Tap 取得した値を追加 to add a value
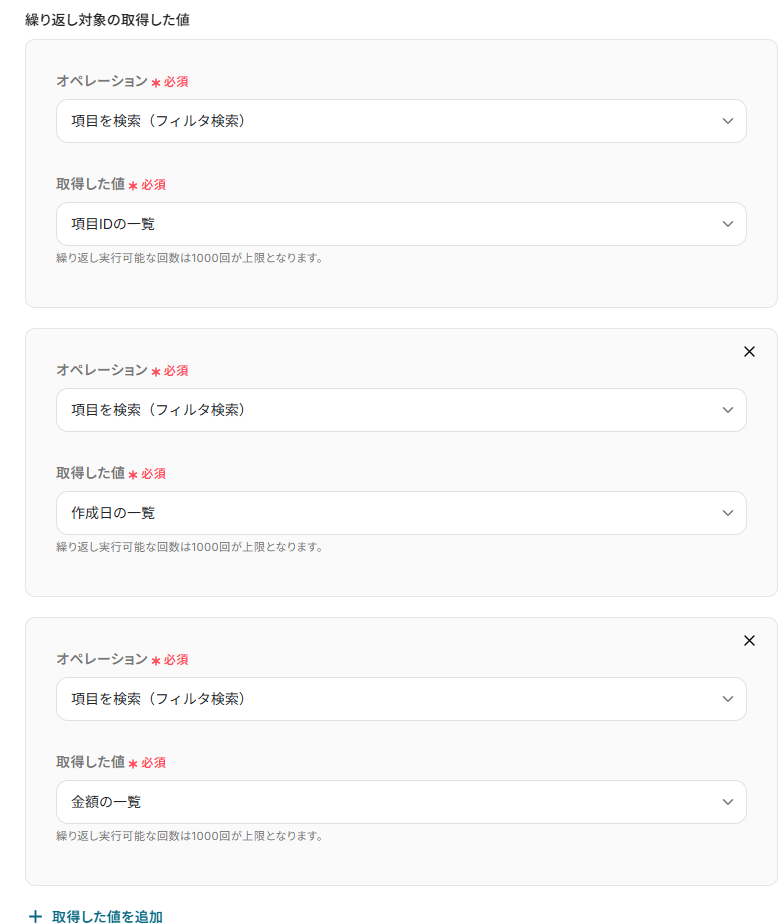 click(97, 916)
